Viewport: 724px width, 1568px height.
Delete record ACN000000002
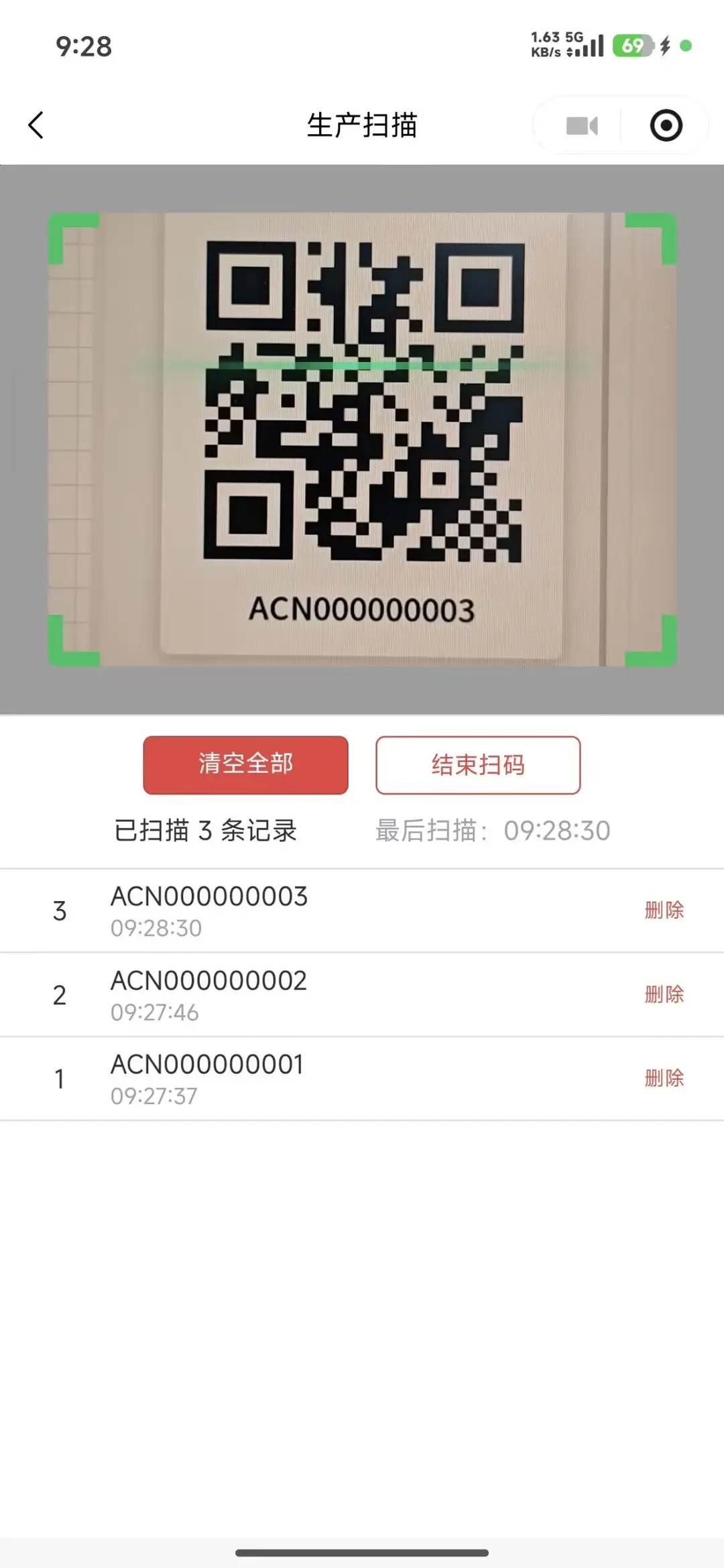(664, 994)
